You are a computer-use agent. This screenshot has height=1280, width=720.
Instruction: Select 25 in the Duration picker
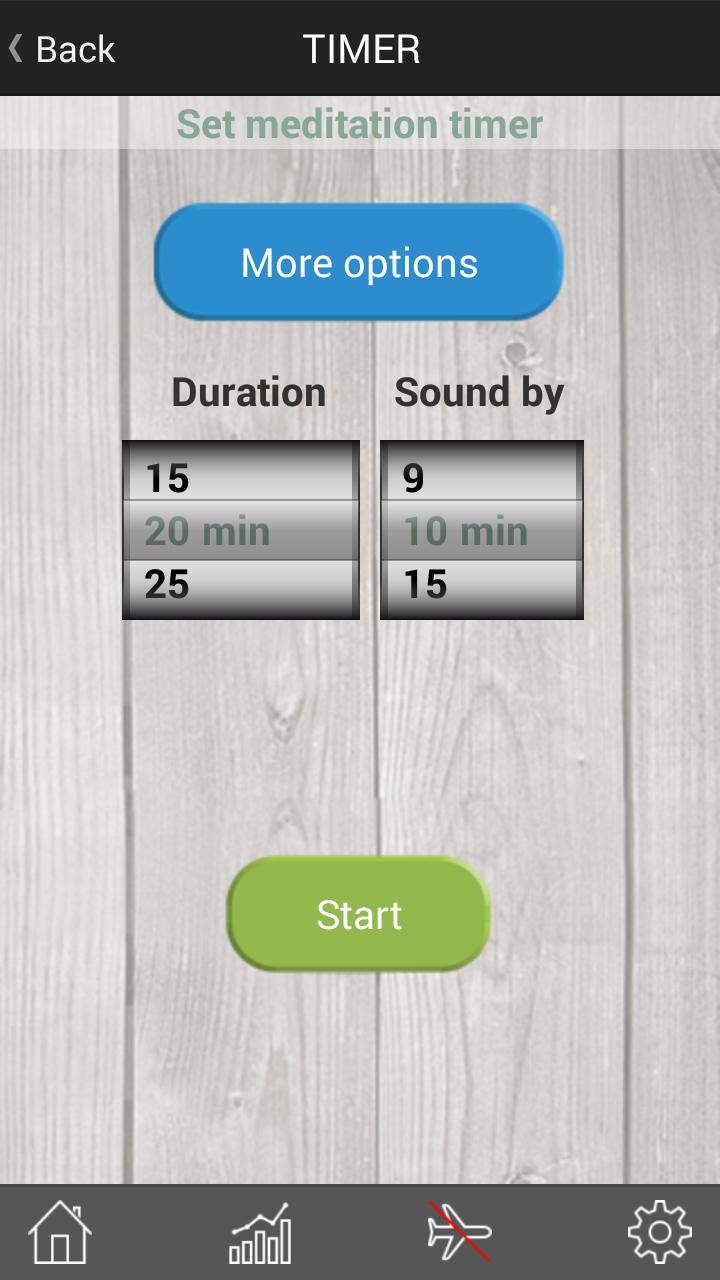(x=240, y=585)
